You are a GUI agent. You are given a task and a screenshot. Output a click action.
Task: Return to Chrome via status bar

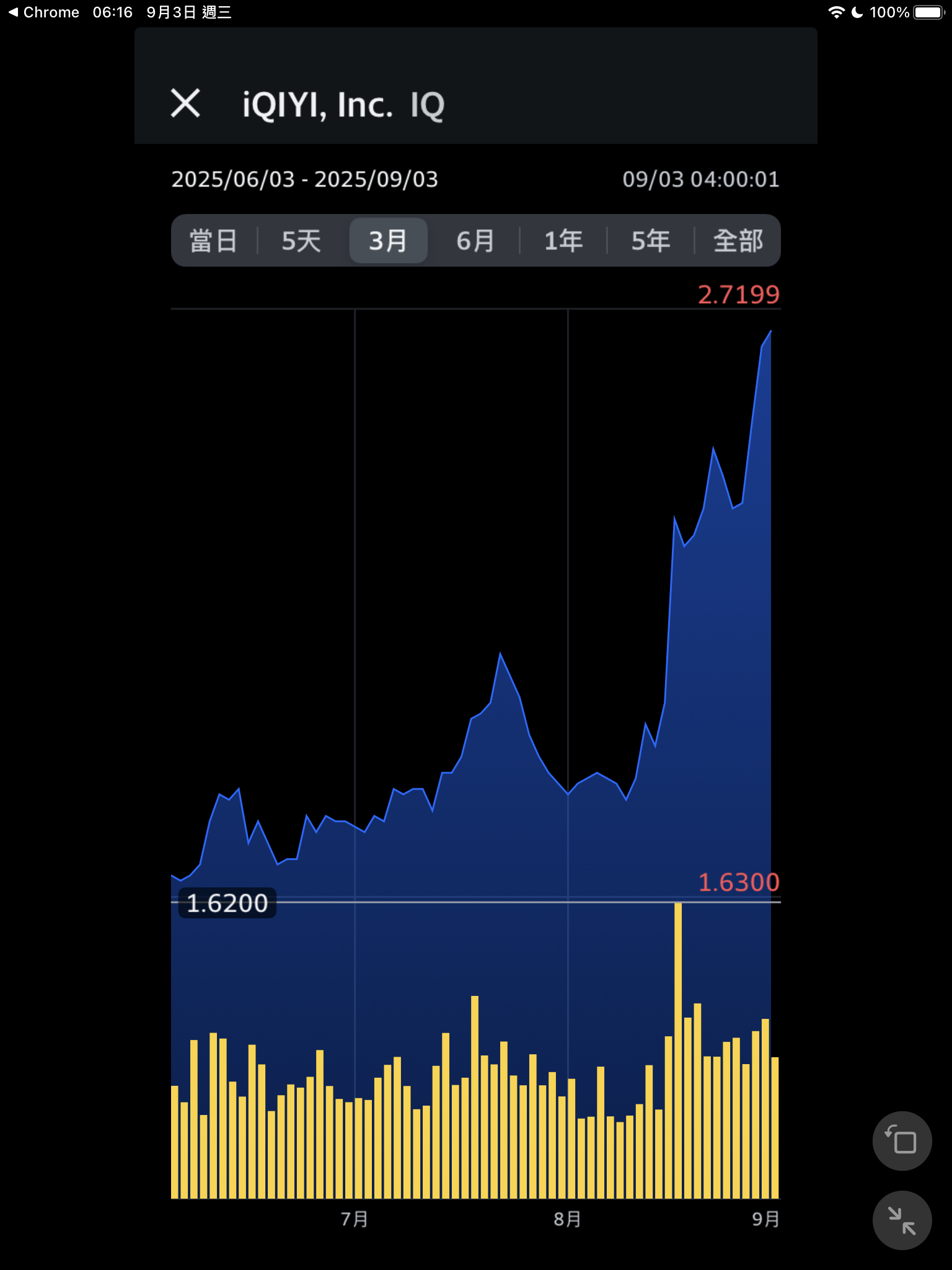[43, 12]
